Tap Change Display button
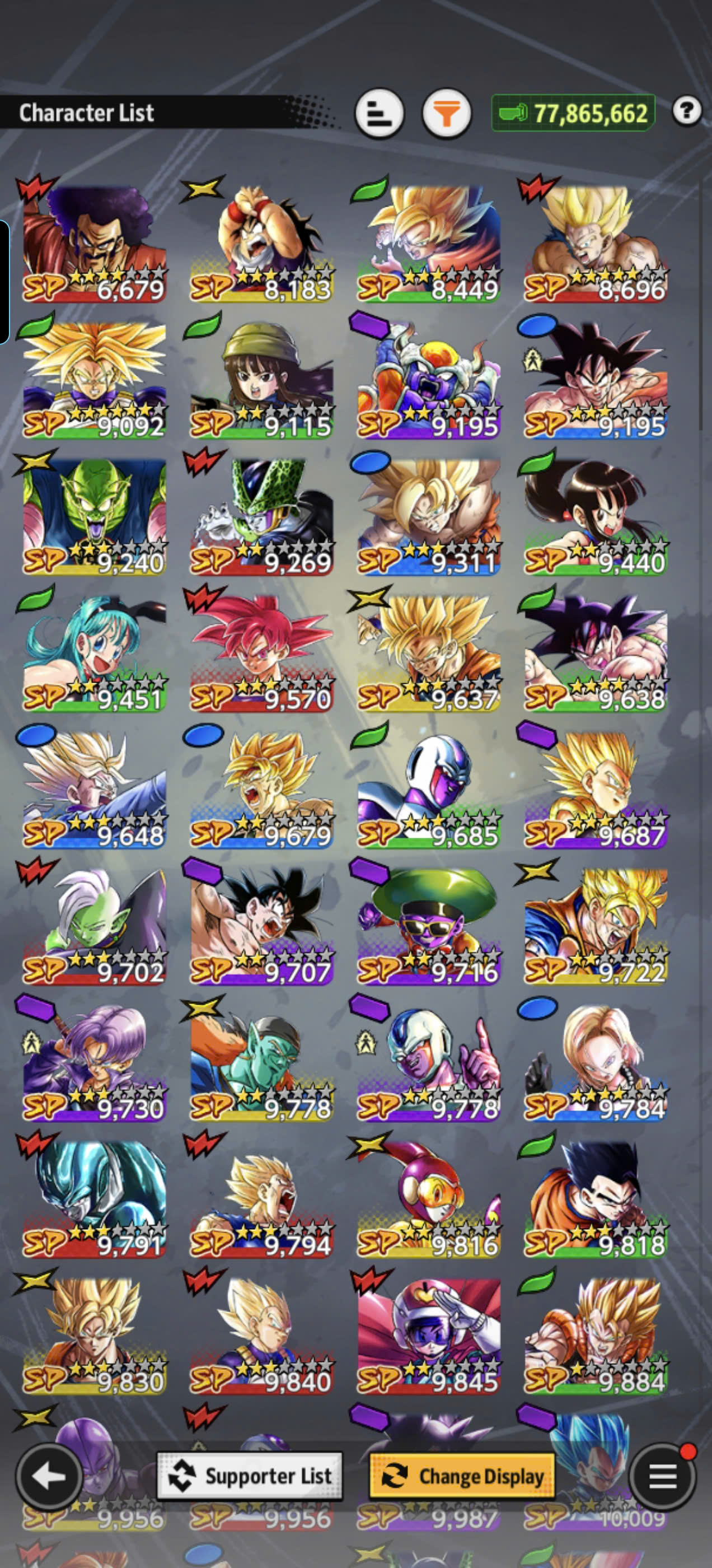 462,1477
